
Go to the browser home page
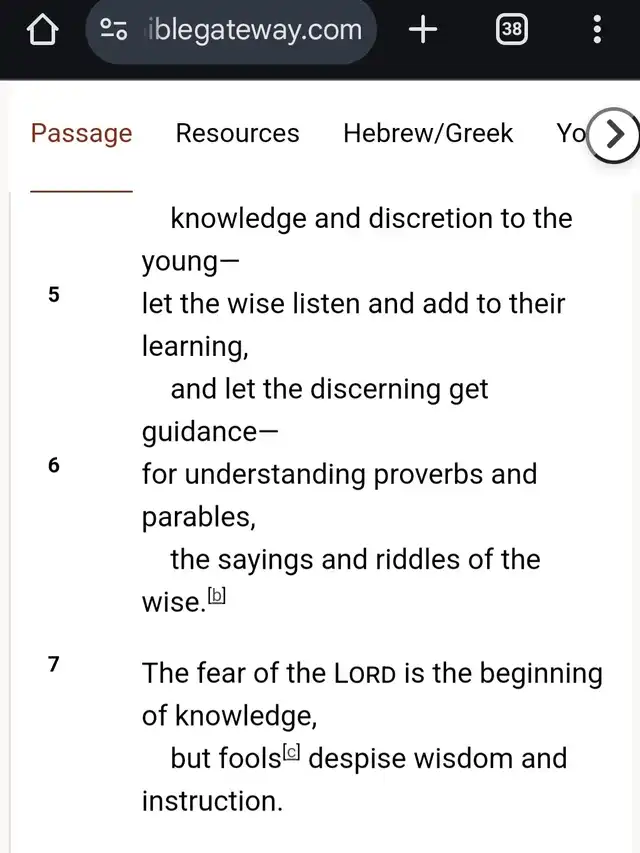[42, 30]
